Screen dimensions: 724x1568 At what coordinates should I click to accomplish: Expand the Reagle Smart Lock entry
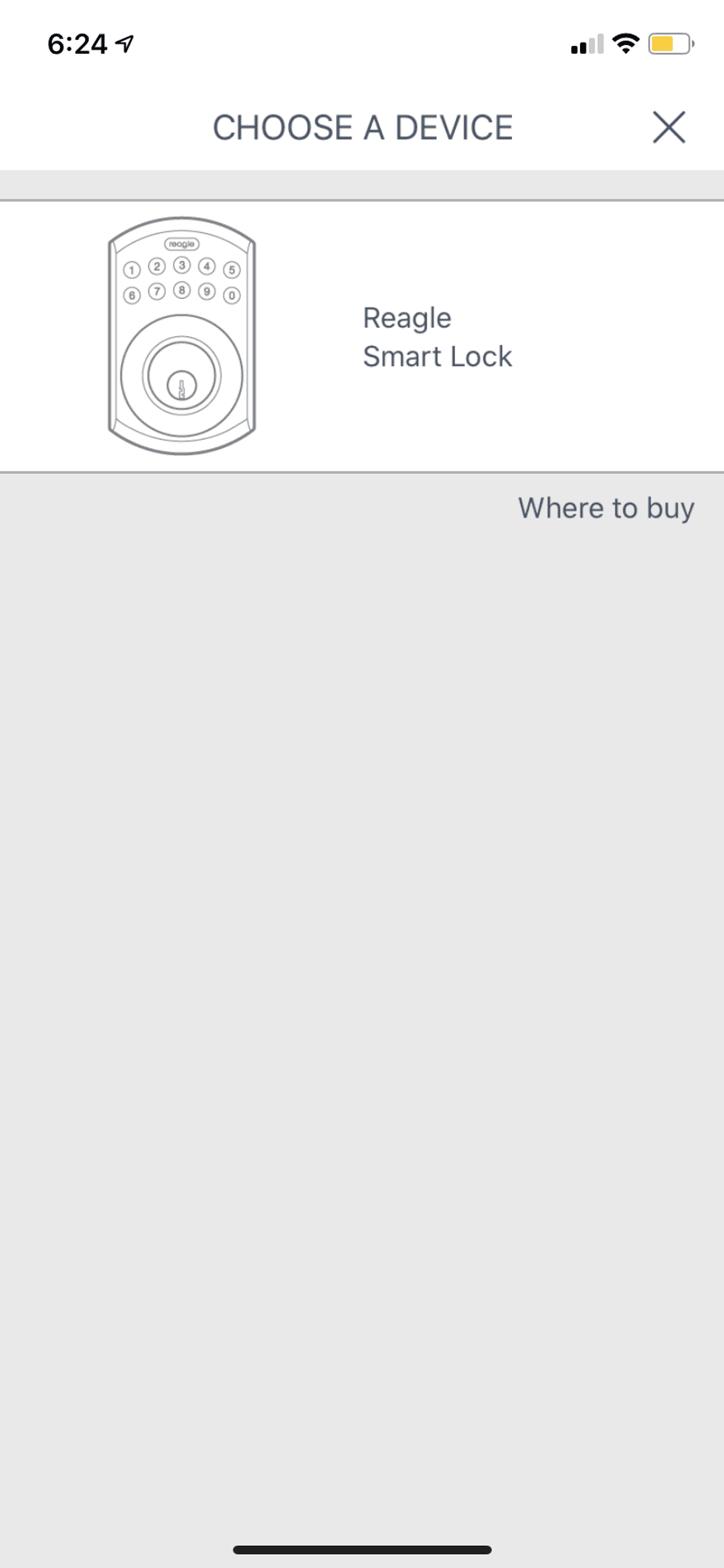(362, 336)
